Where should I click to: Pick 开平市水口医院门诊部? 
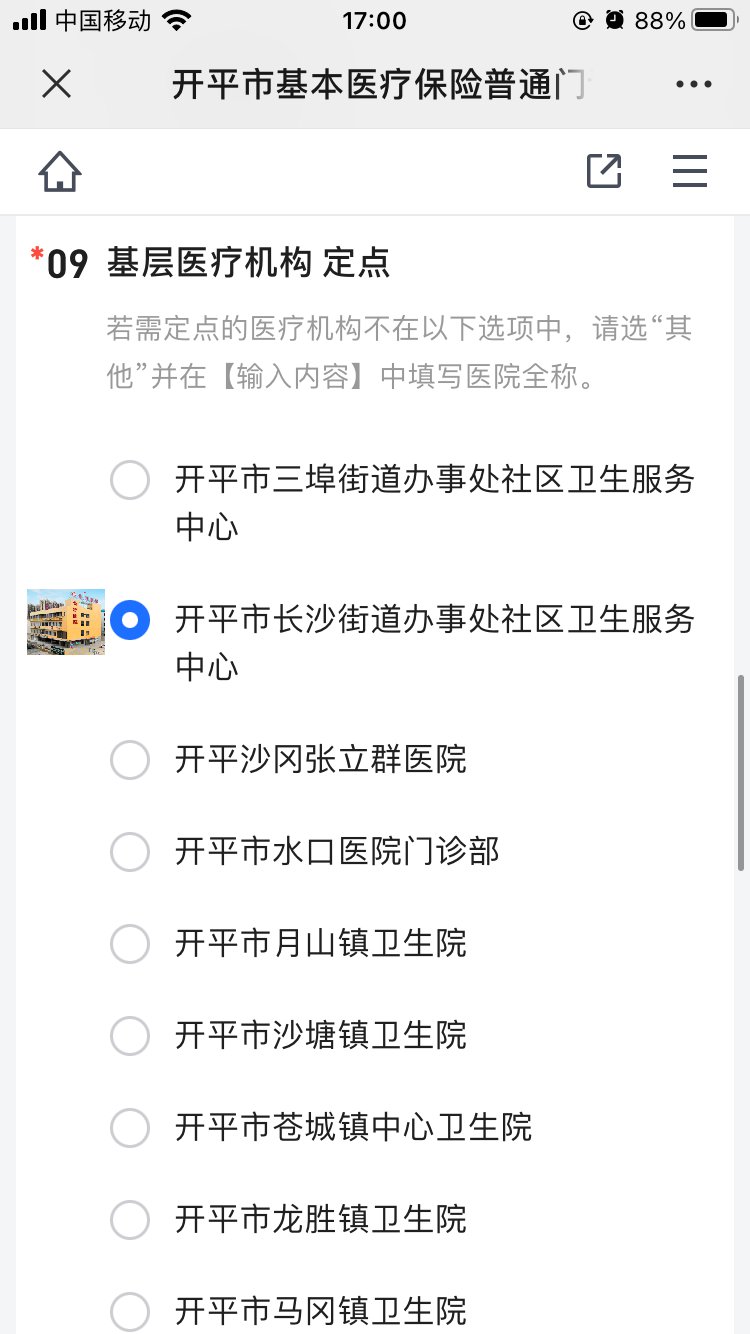(x=130, y=852)
